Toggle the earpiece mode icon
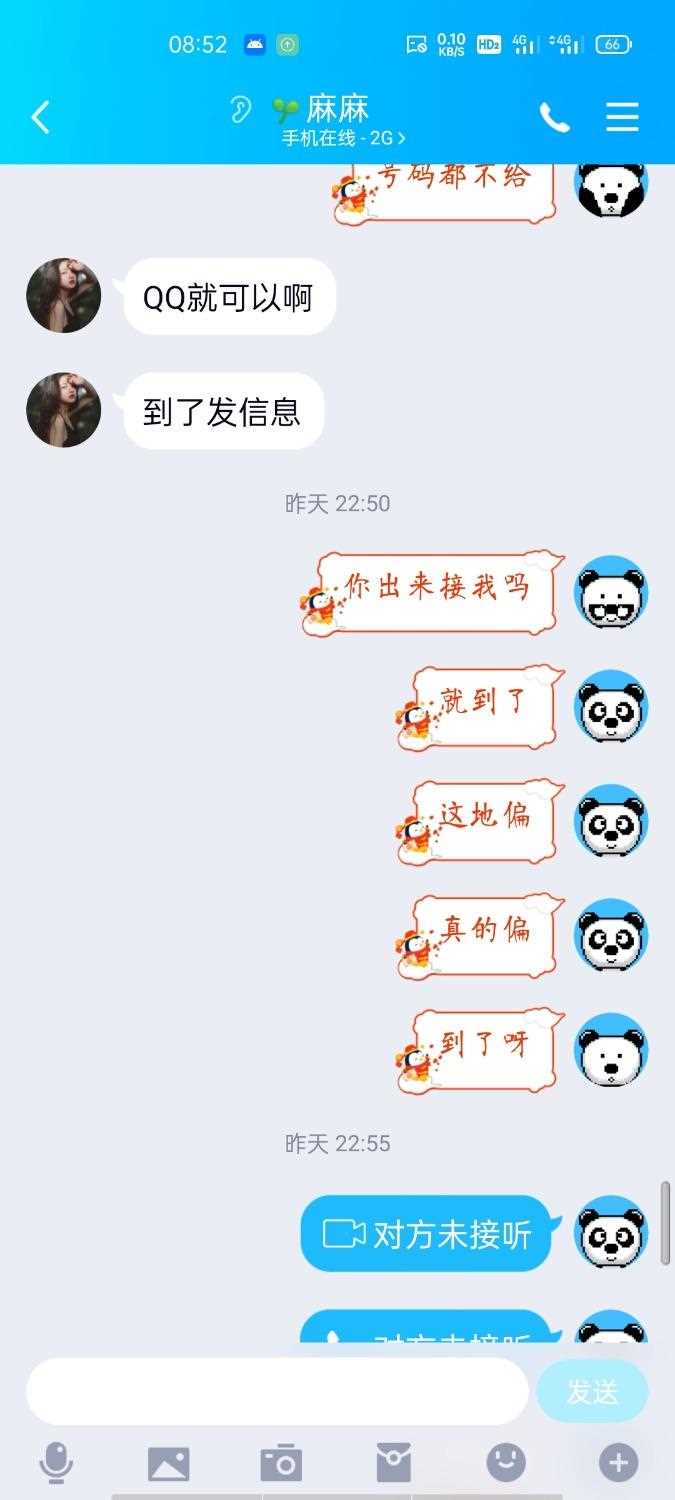The image size is (675, 1500). pos(240,109)
